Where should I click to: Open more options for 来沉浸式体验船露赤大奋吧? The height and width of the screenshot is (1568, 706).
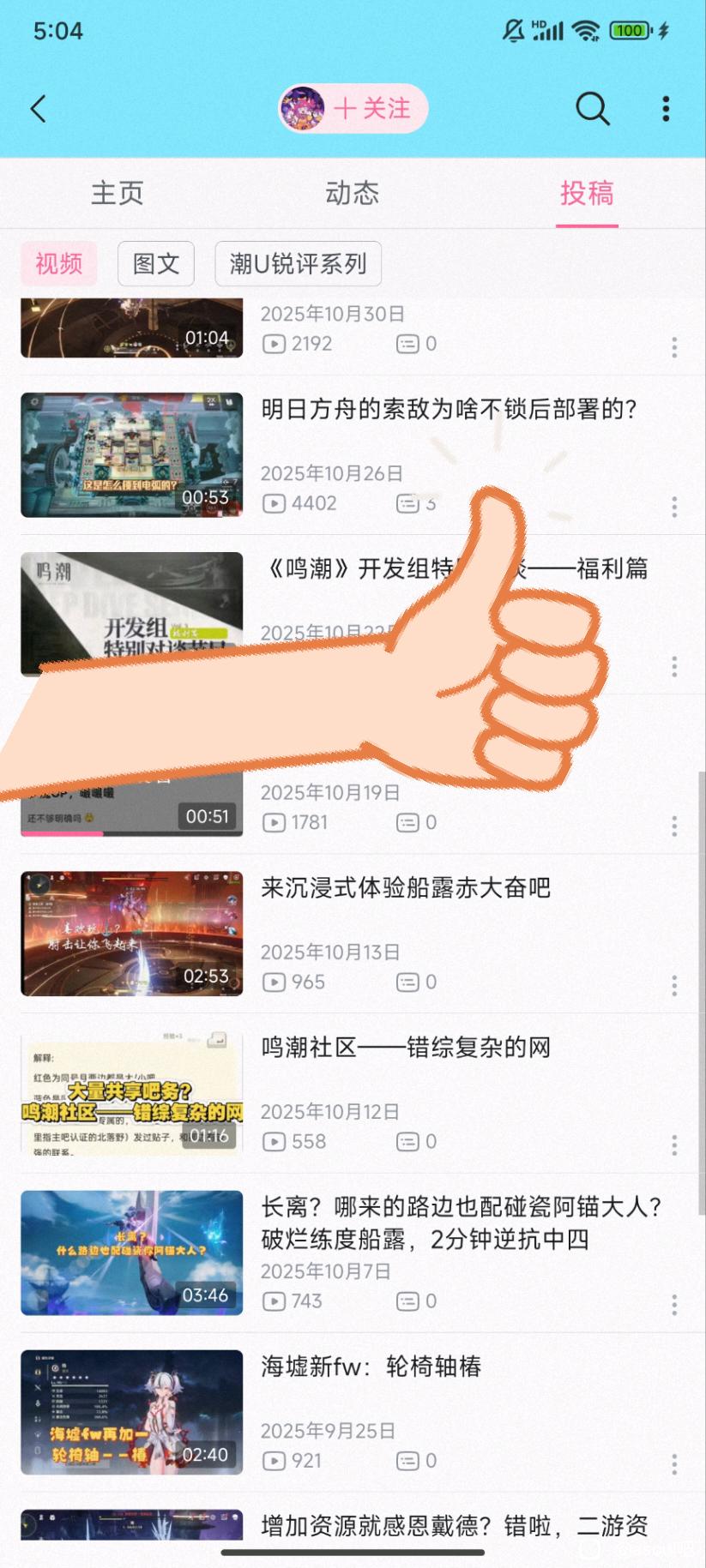point(674,985)
